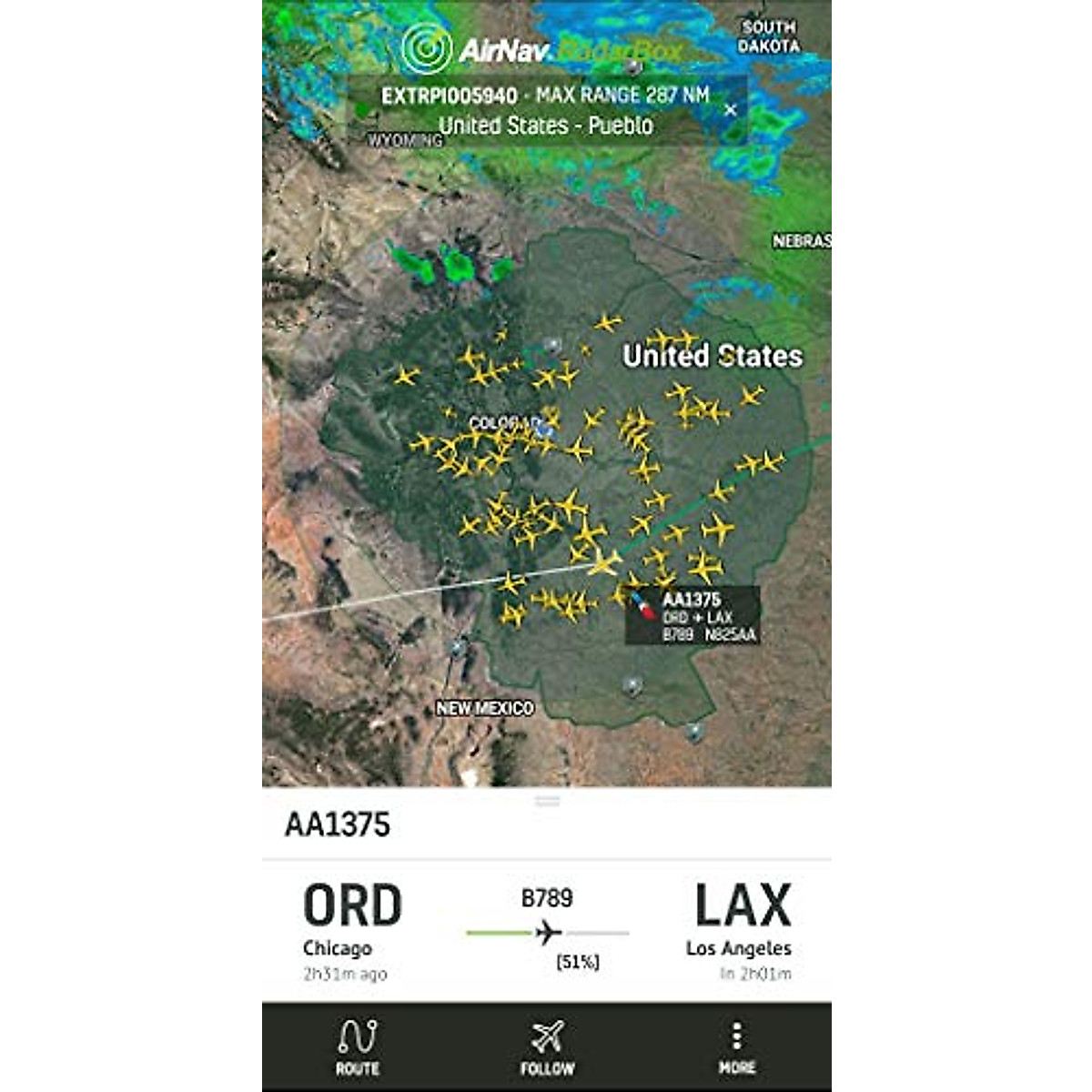The width and height of the screenshot is (1092, 1092).
Task: Tap the flight panel drag handle
Action: (547, 801)
